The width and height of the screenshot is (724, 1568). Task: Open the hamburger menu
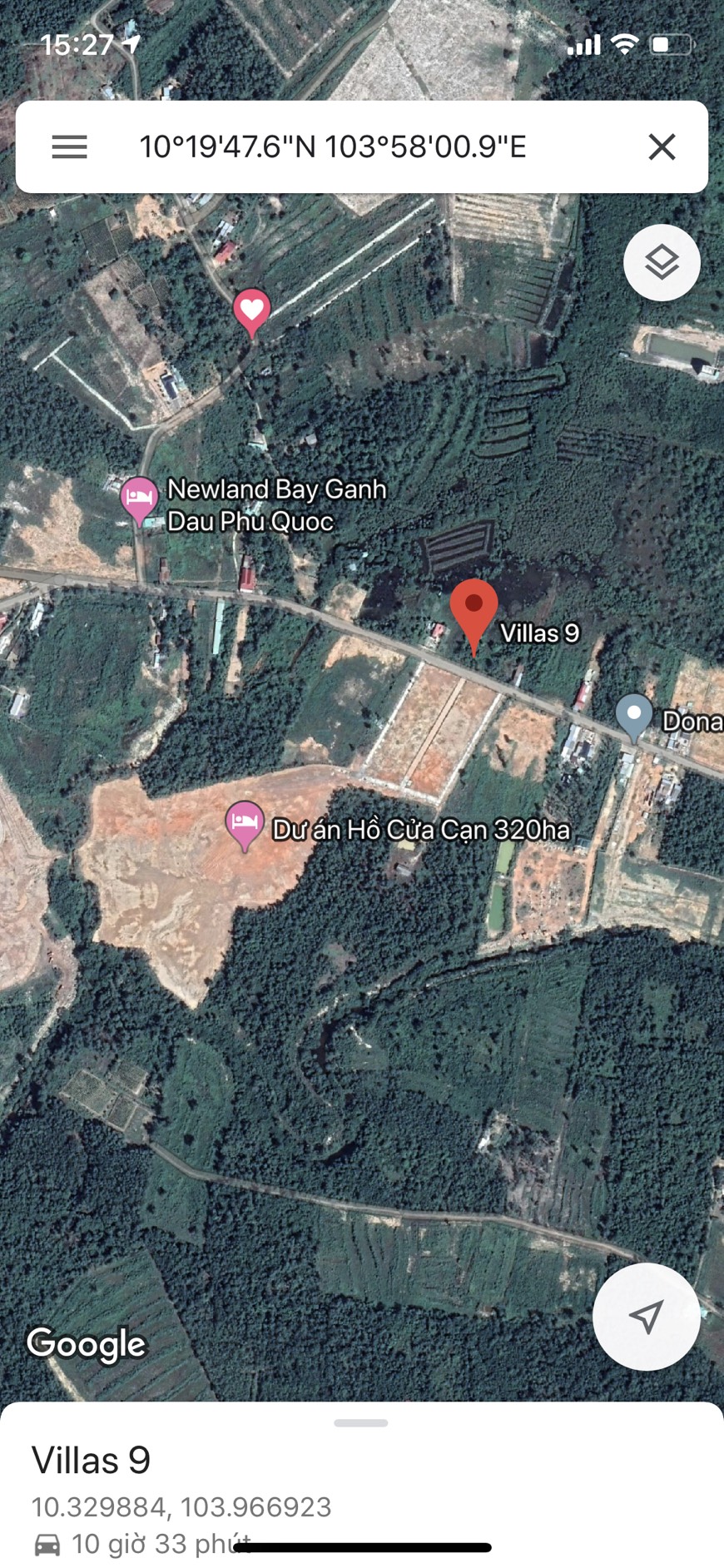point(69,147)
